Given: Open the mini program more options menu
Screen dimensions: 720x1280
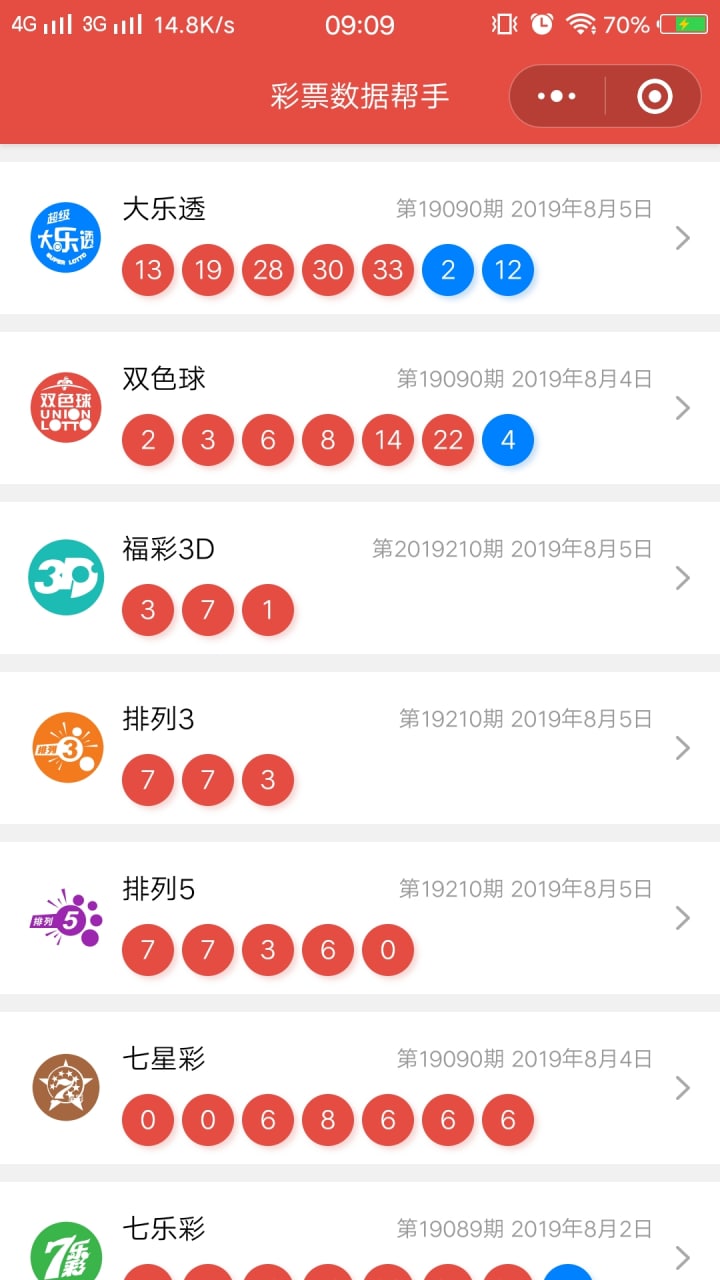Looking at the screenshot, I should click(x=557, y=96).
